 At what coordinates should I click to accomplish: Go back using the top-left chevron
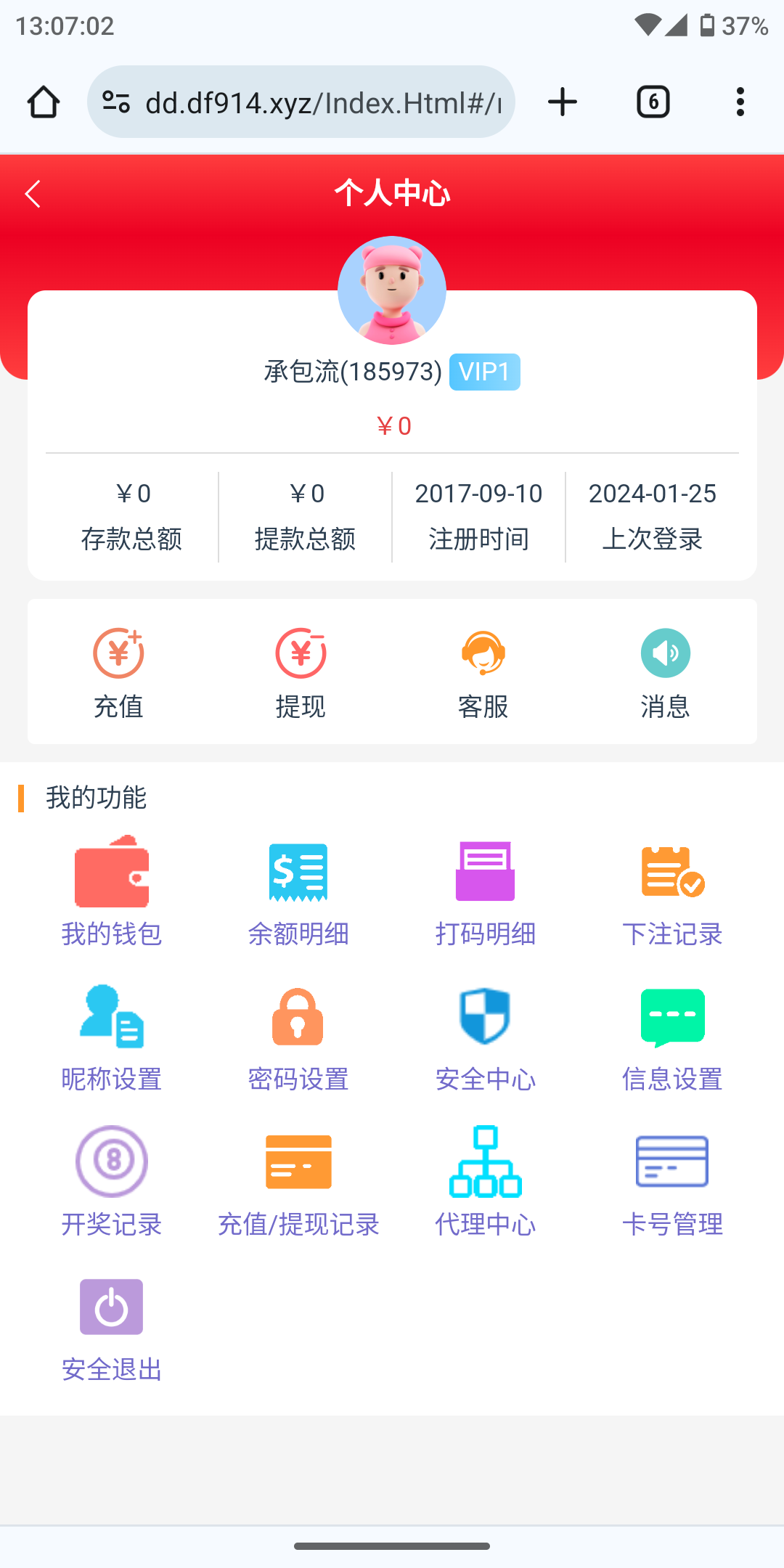tap(32, 194)
